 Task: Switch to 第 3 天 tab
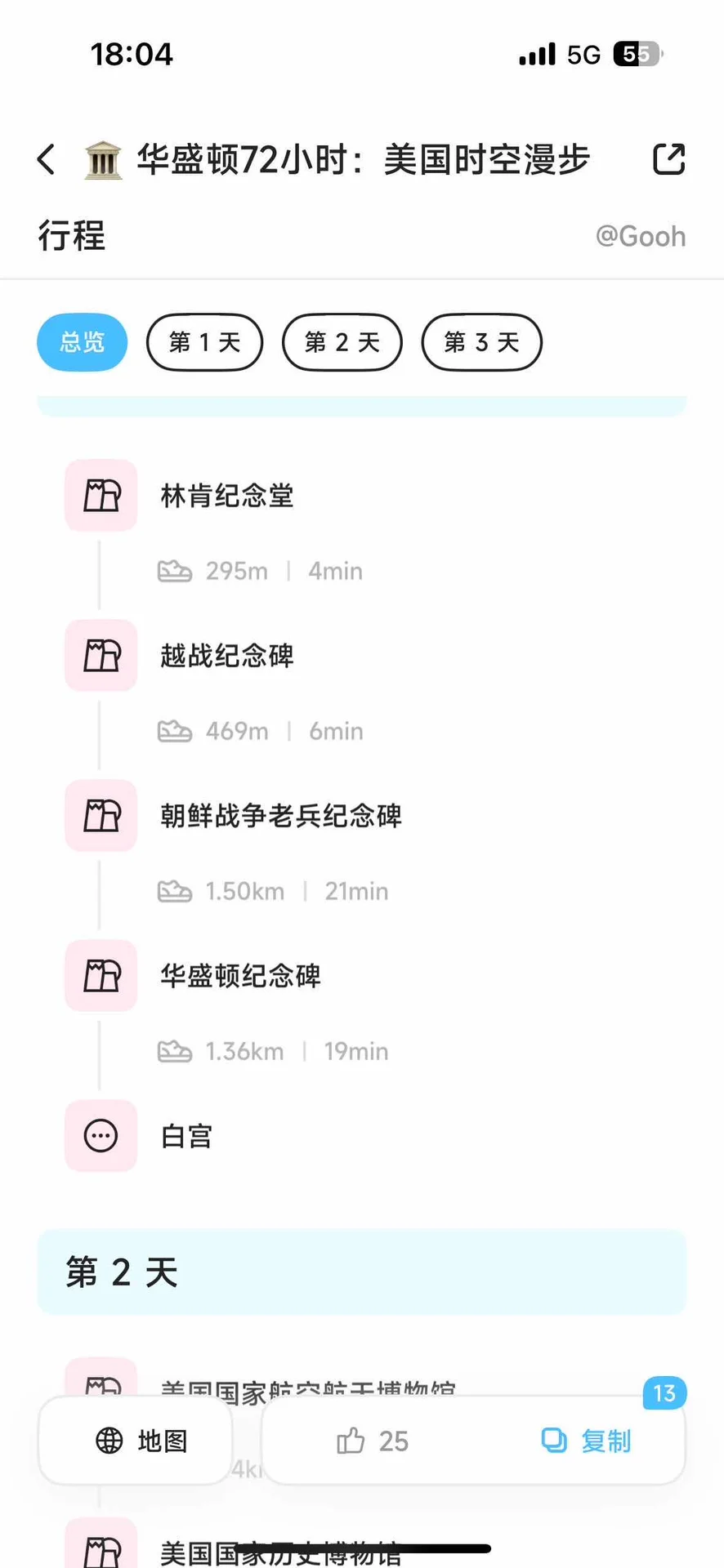[482, 342]
